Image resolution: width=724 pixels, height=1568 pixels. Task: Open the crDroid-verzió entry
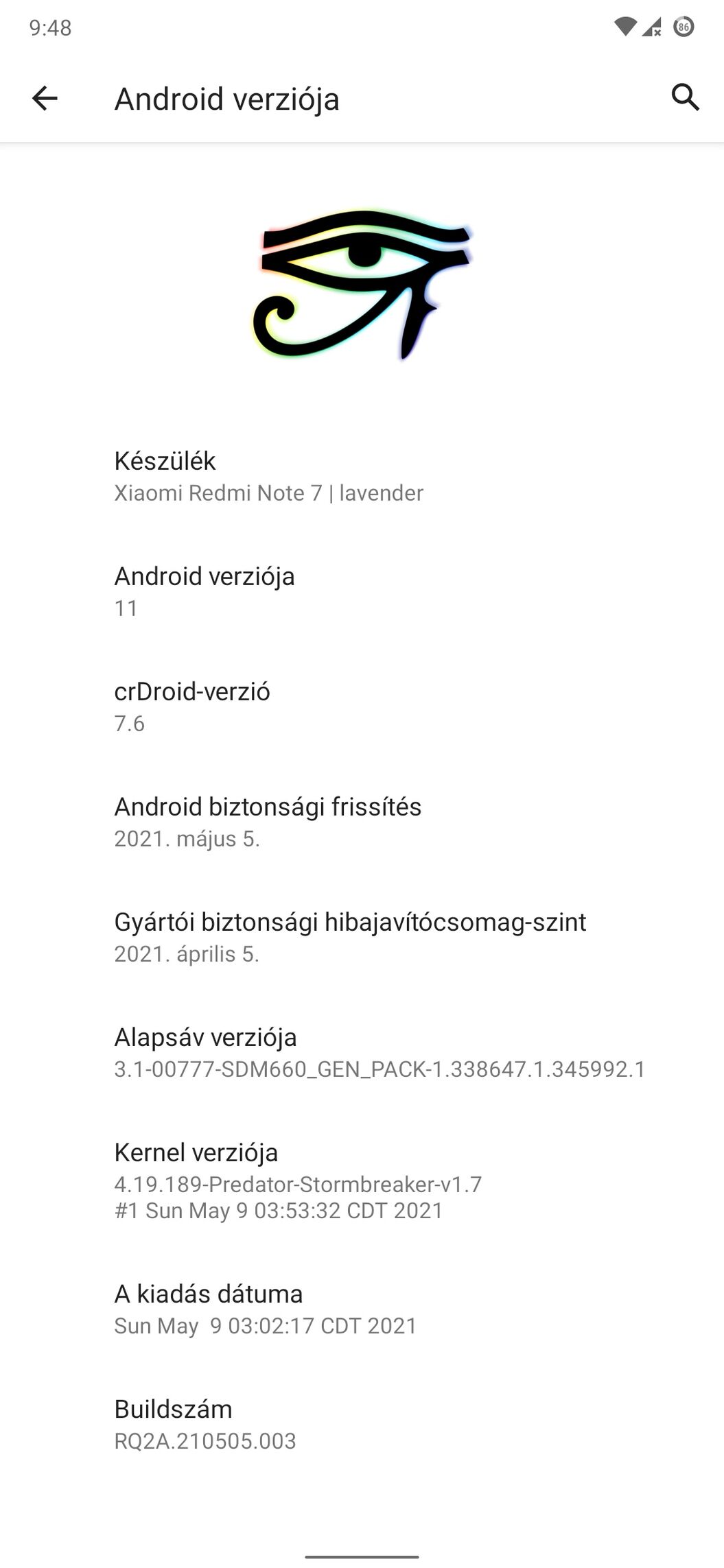pos(362,706)
